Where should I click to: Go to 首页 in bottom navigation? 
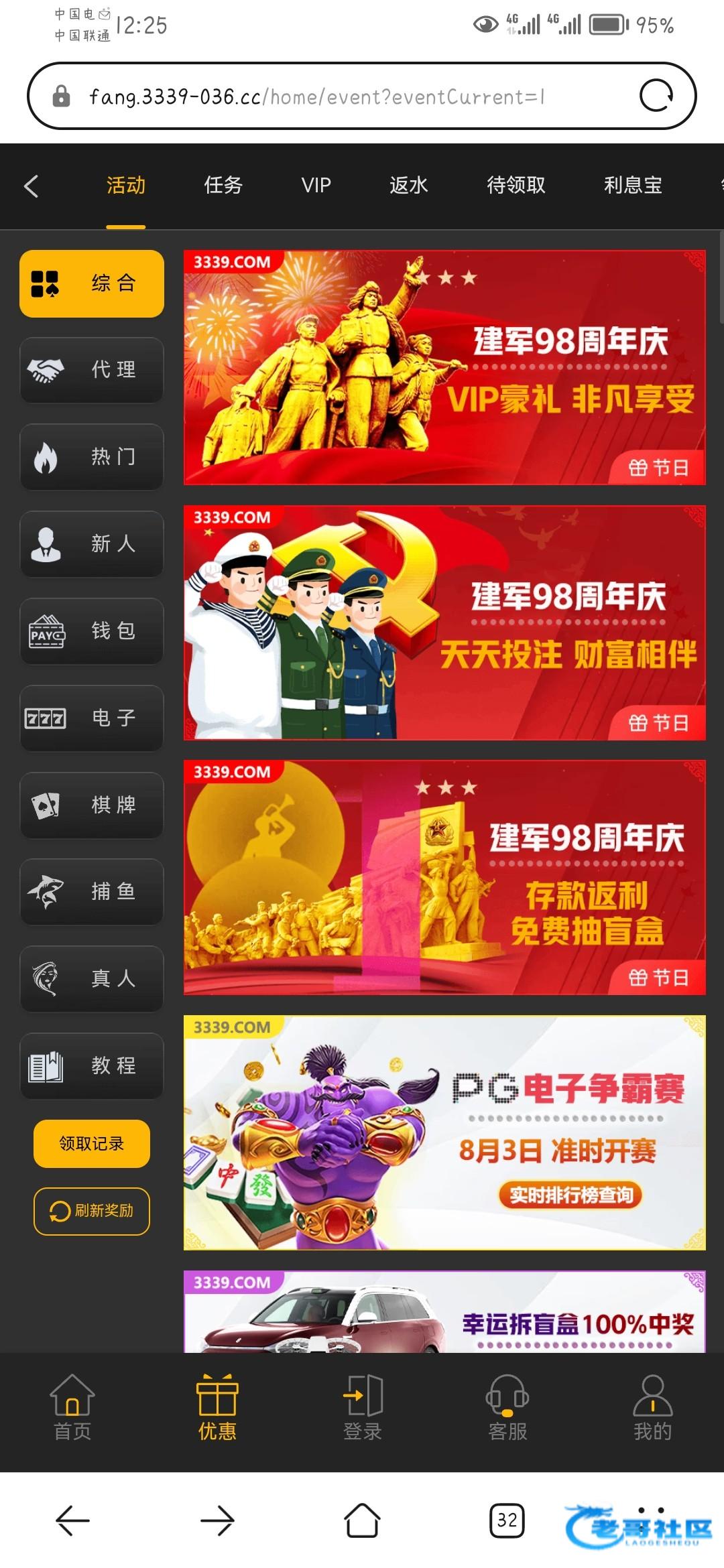point(72,1407)
